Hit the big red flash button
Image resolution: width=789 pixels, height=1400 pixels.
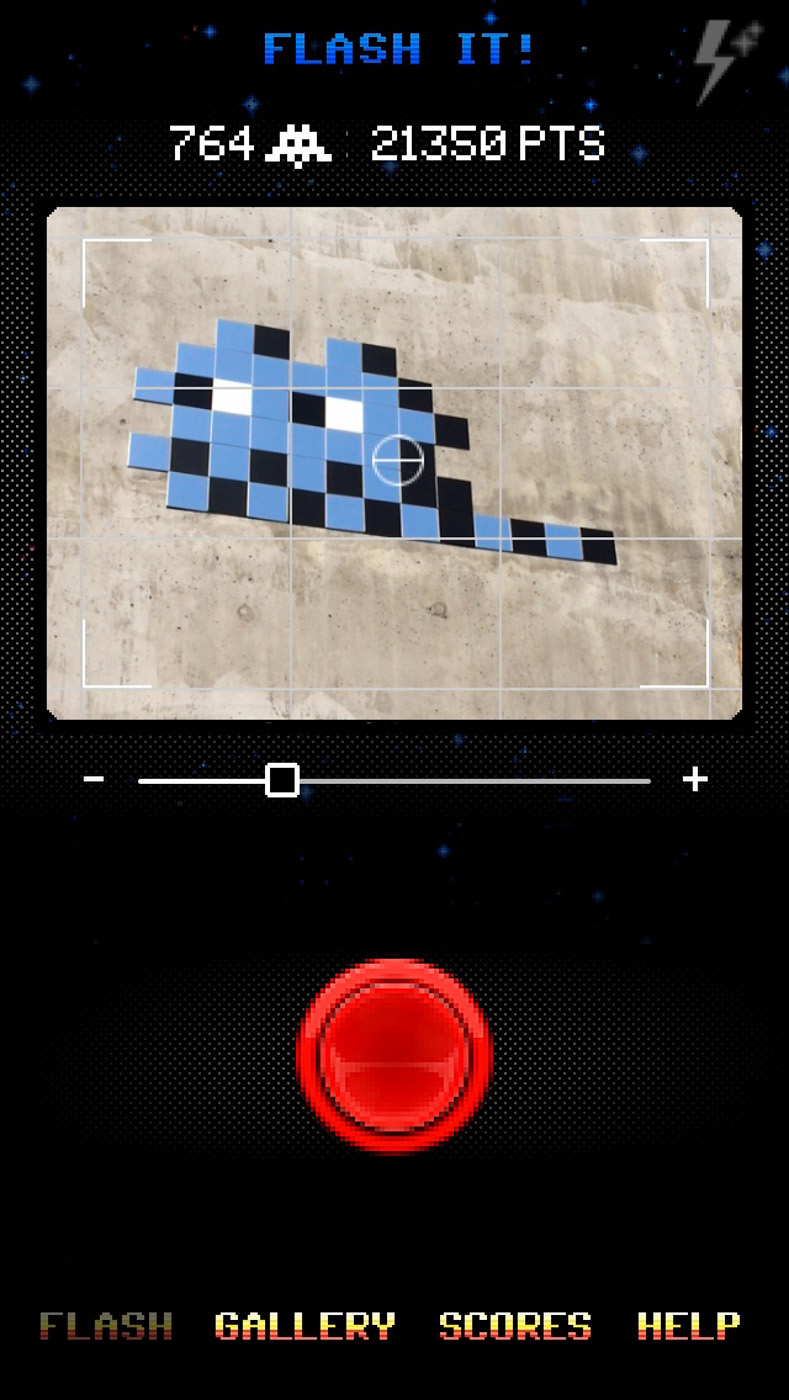click(395, 1056)
